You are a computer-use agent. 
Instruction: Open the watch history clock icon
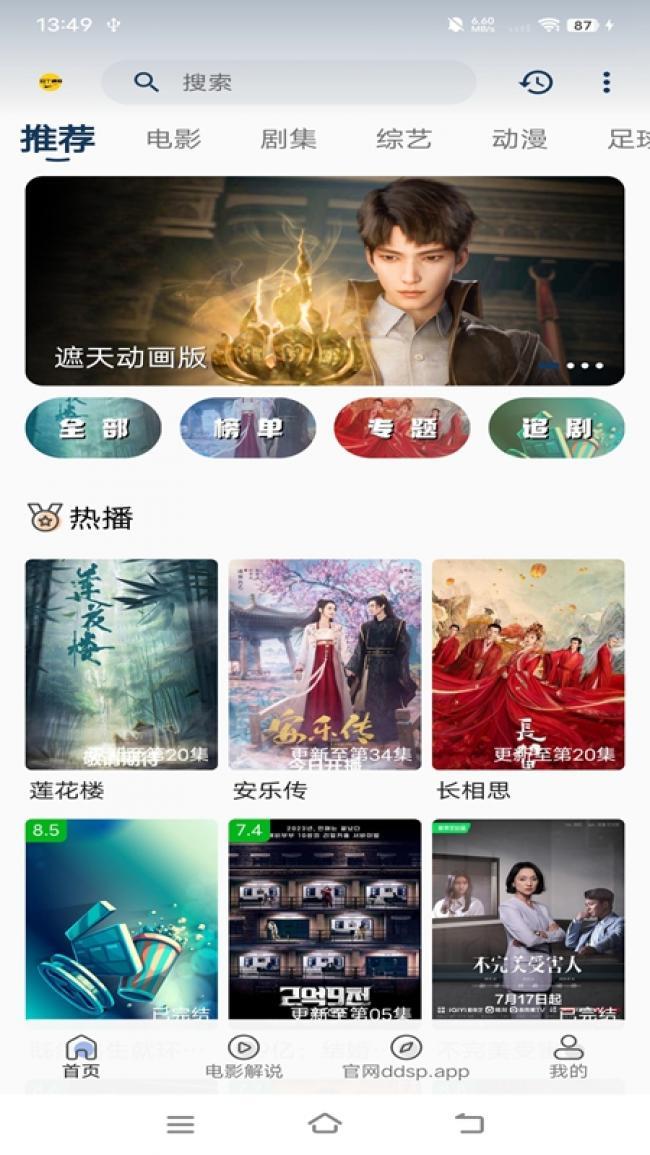(537, 82)
